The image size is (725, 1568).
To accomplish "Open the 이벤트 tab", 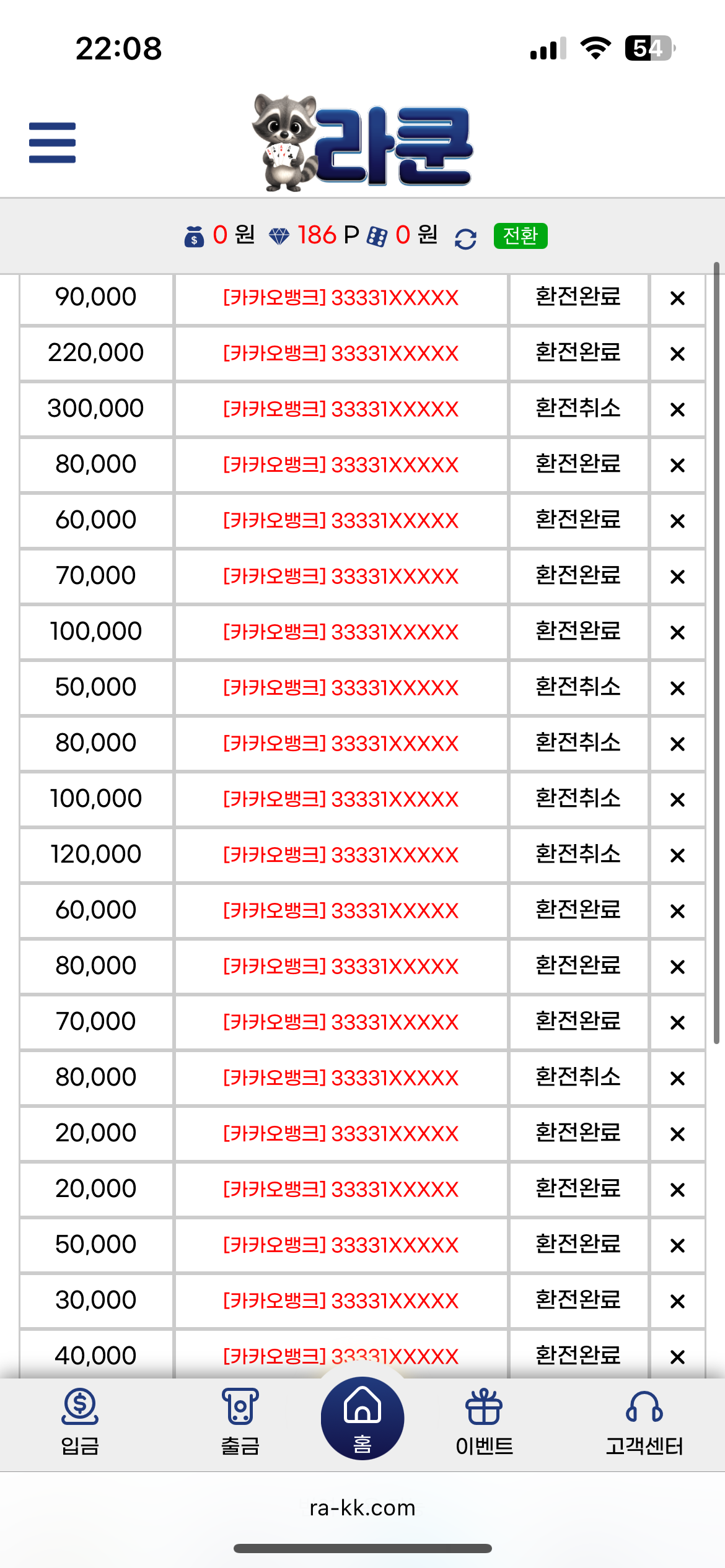I will [x=484, y=1421].
